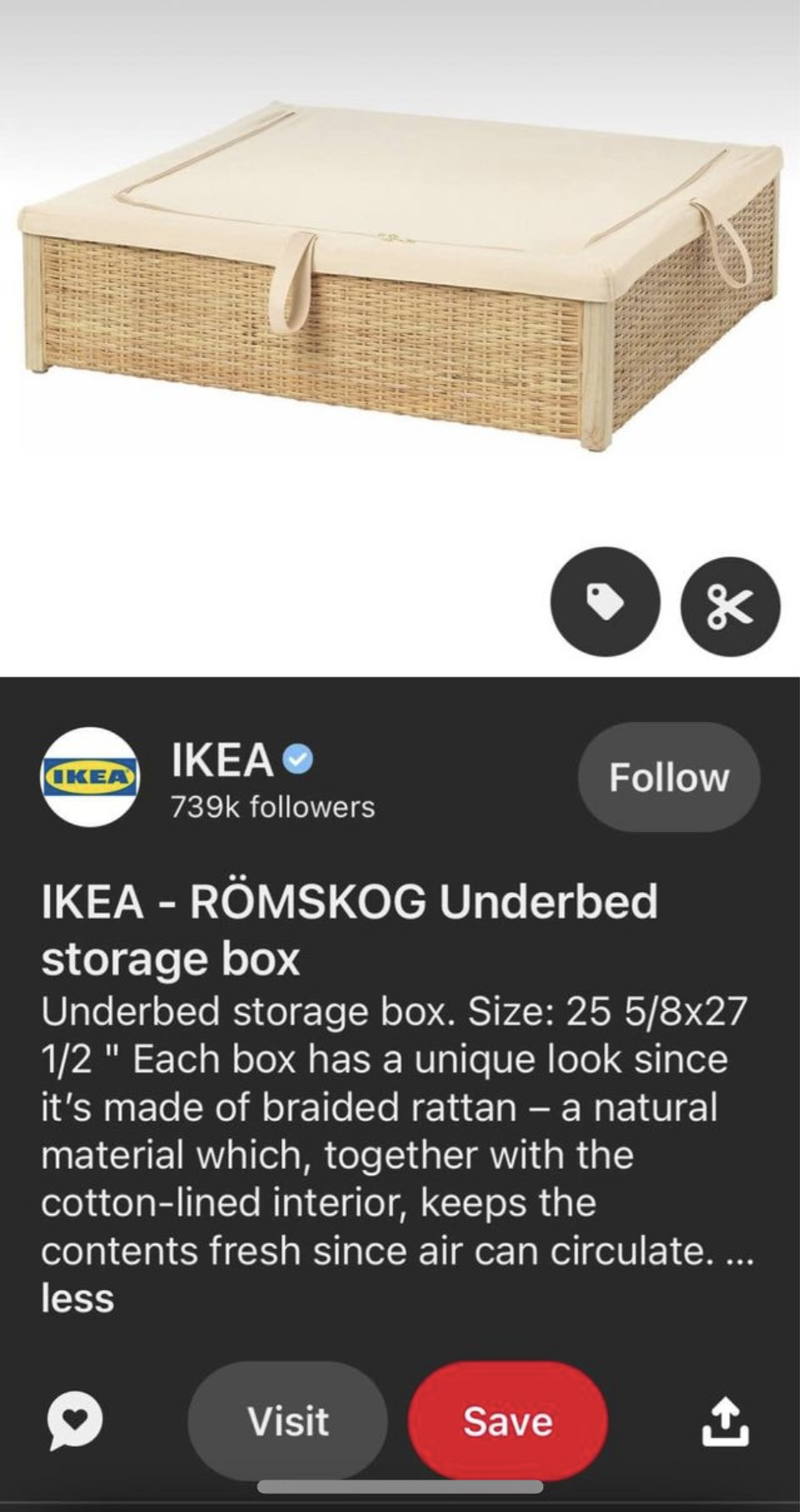Save this pin
800x1512 pixels.
[x=507, y=1421]
